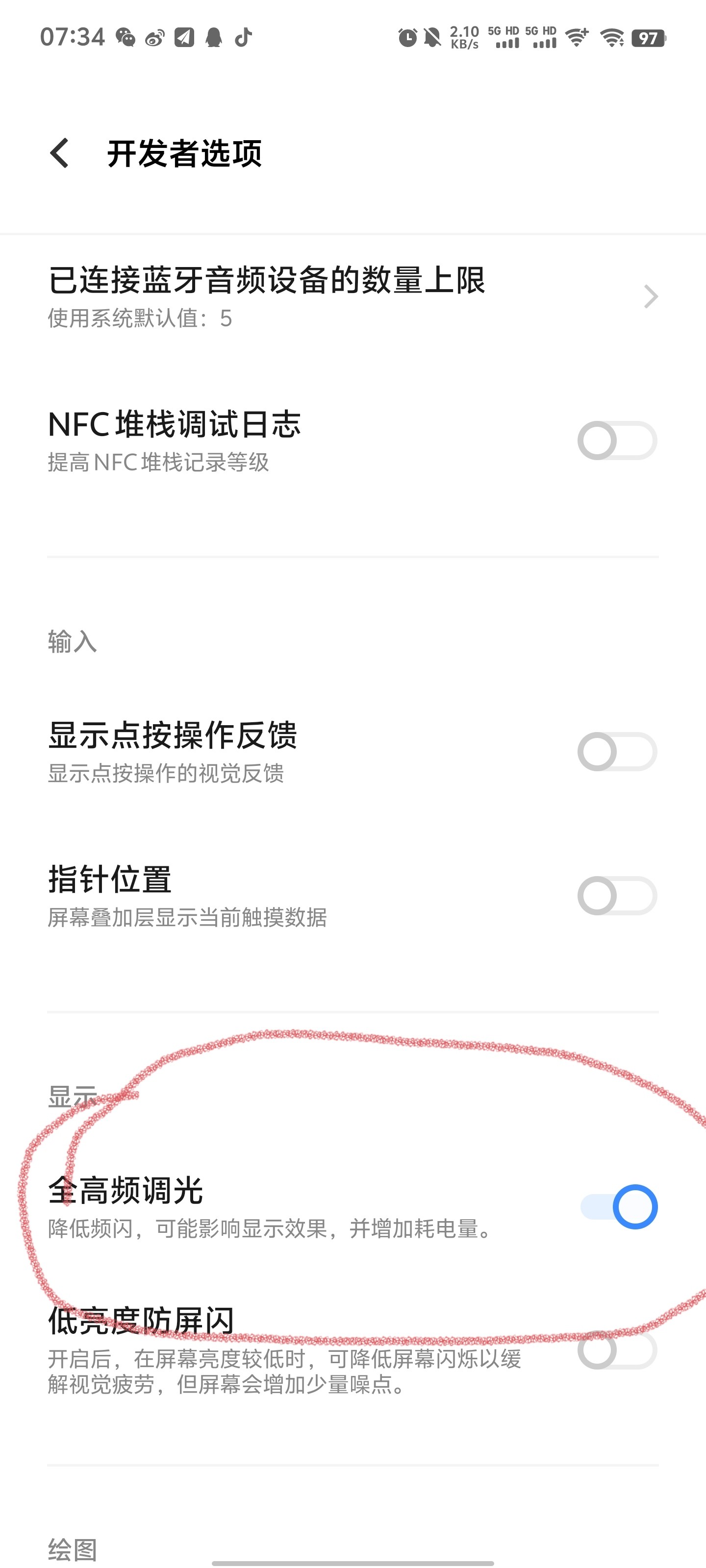Enable 指针位置 toggle

[616, 895]
